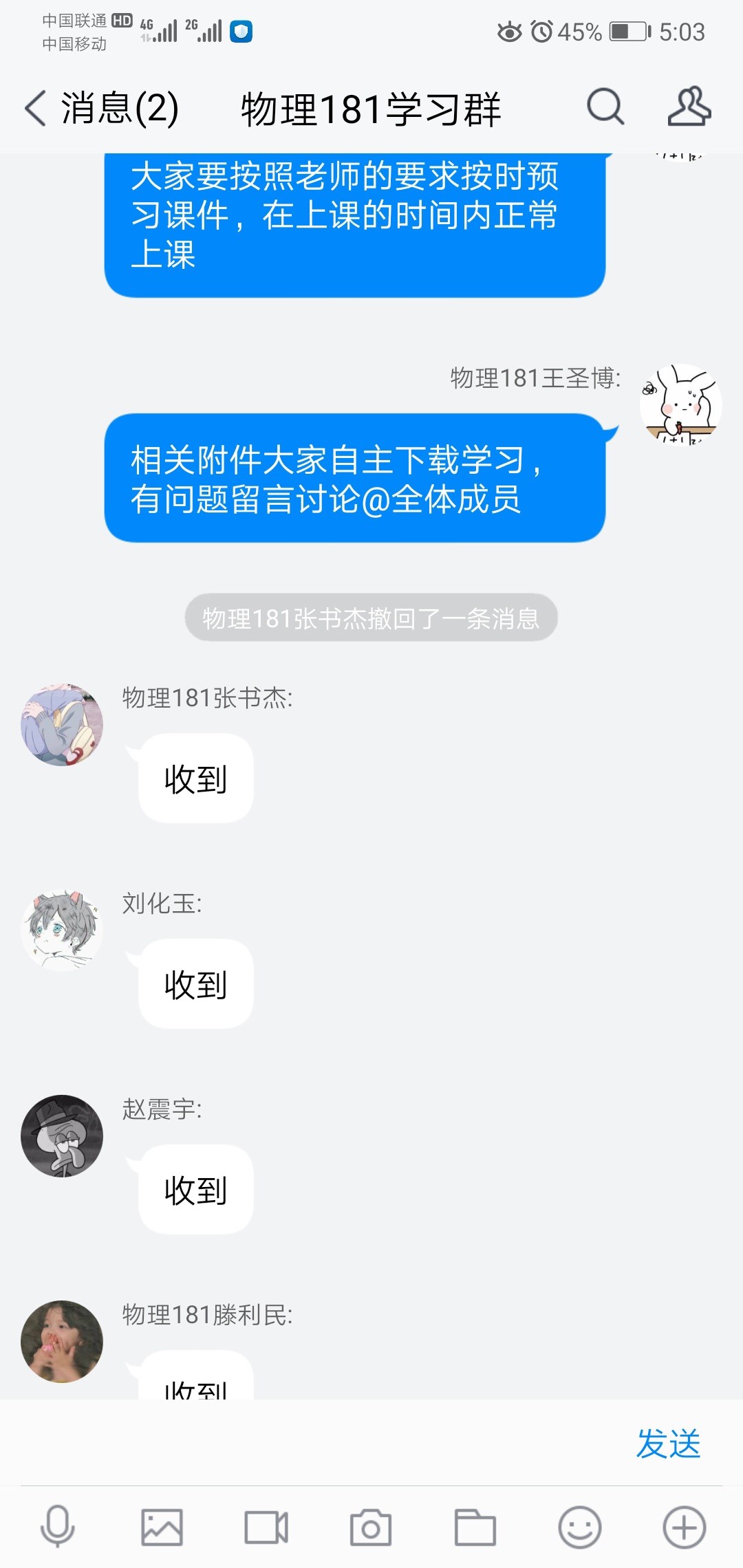The height and width of the screenshot is (1568, 743).
Task: Open 物理181滕利民's profile avatar
Action: tap(62, 1341)
